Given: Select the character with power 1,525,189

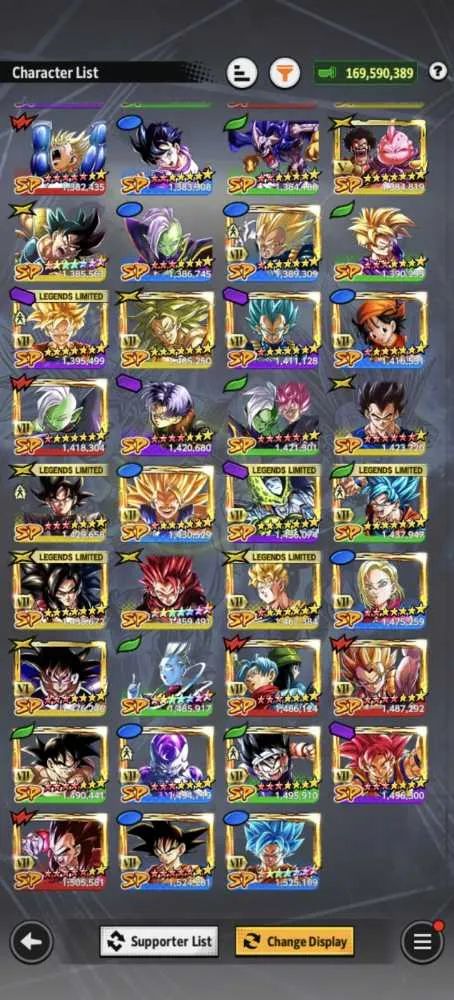Looking at the screenshot, I should click(273, 851).
